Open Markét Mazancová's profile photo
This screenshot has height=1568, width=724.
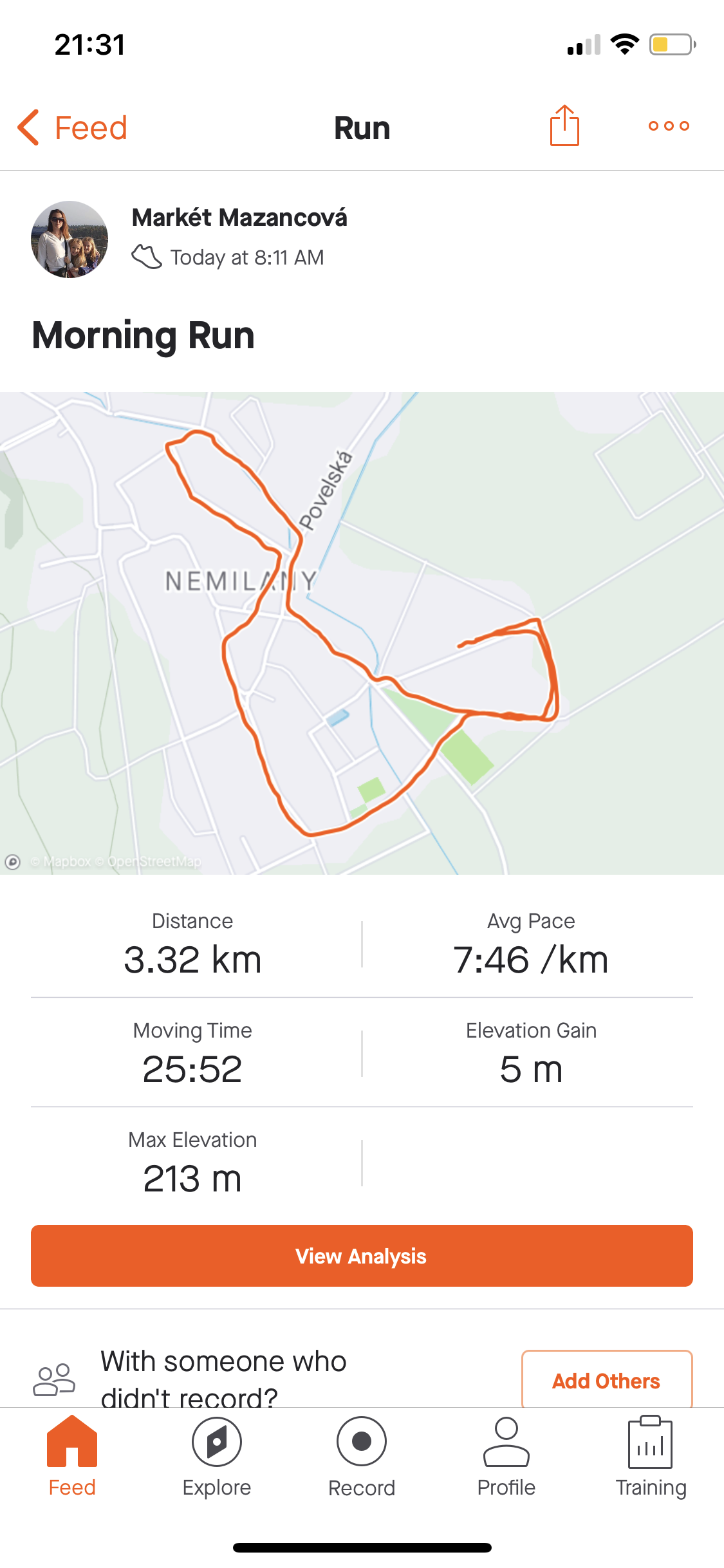[x=70, y=239]
